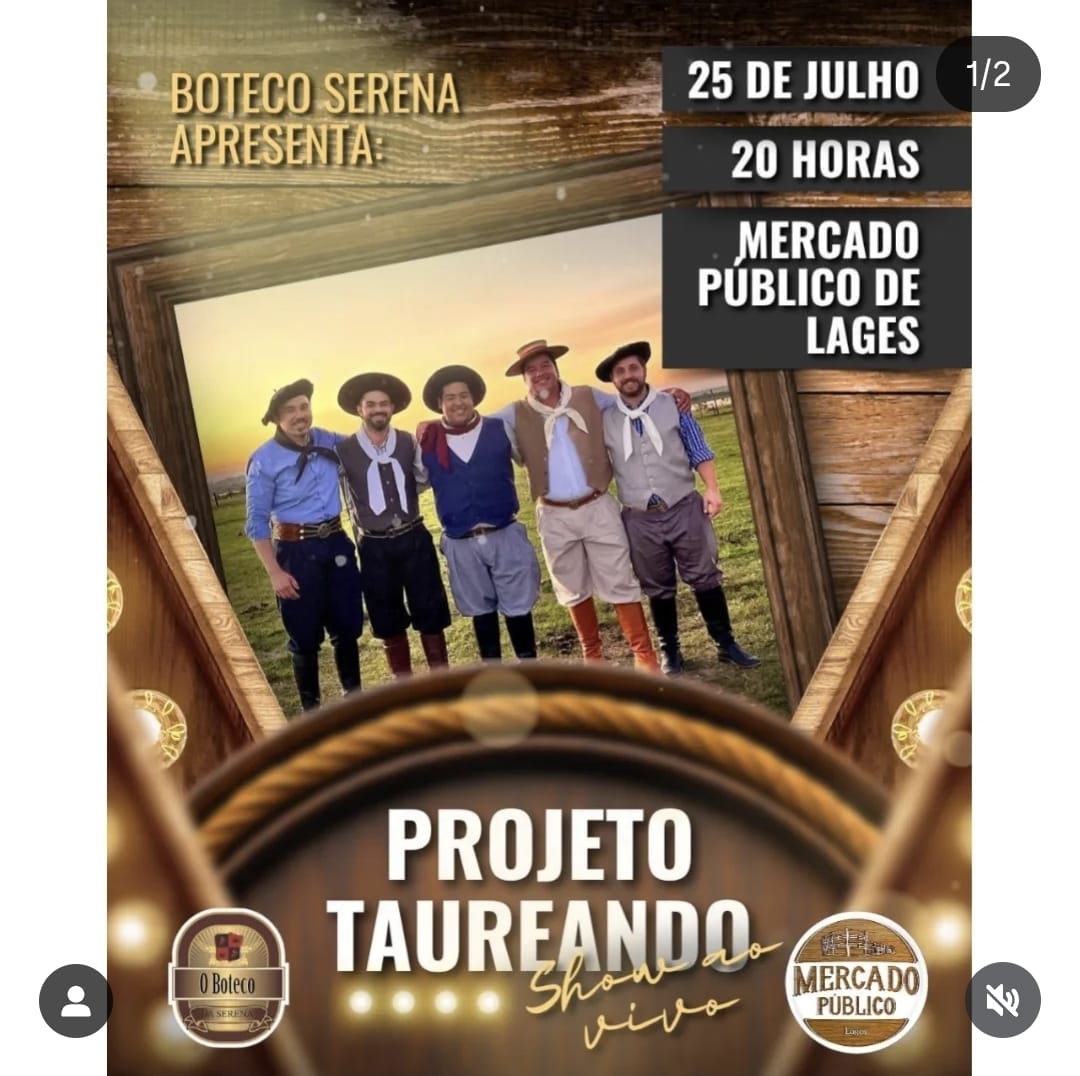View people tagged in this post

[76, 1000]
